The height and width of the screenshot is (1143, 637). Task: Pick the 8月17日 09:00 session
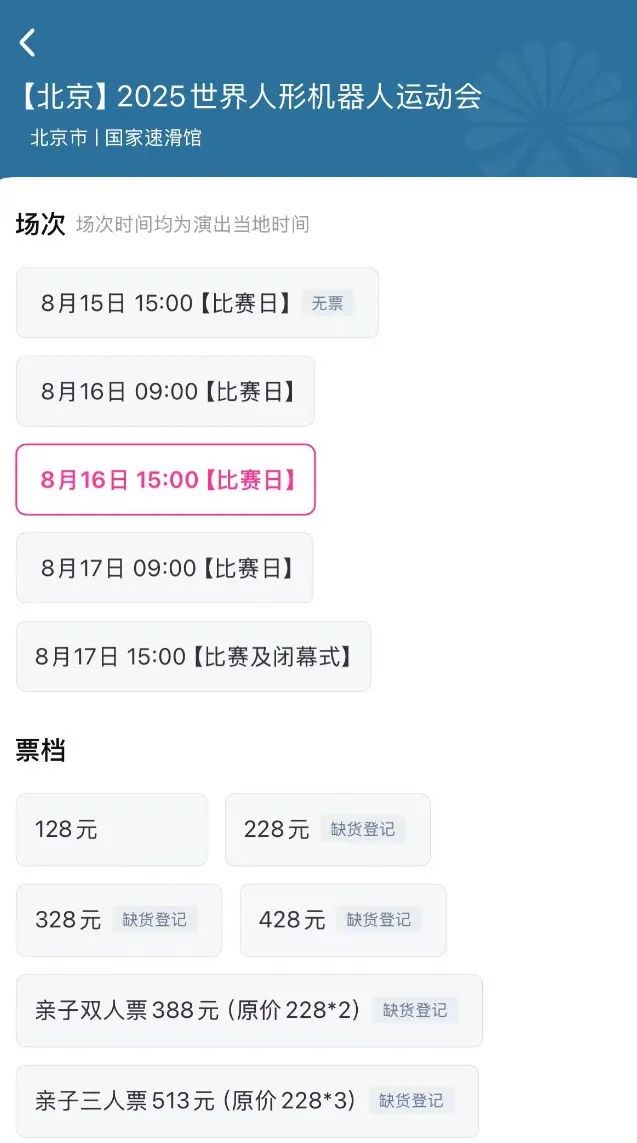165,568
